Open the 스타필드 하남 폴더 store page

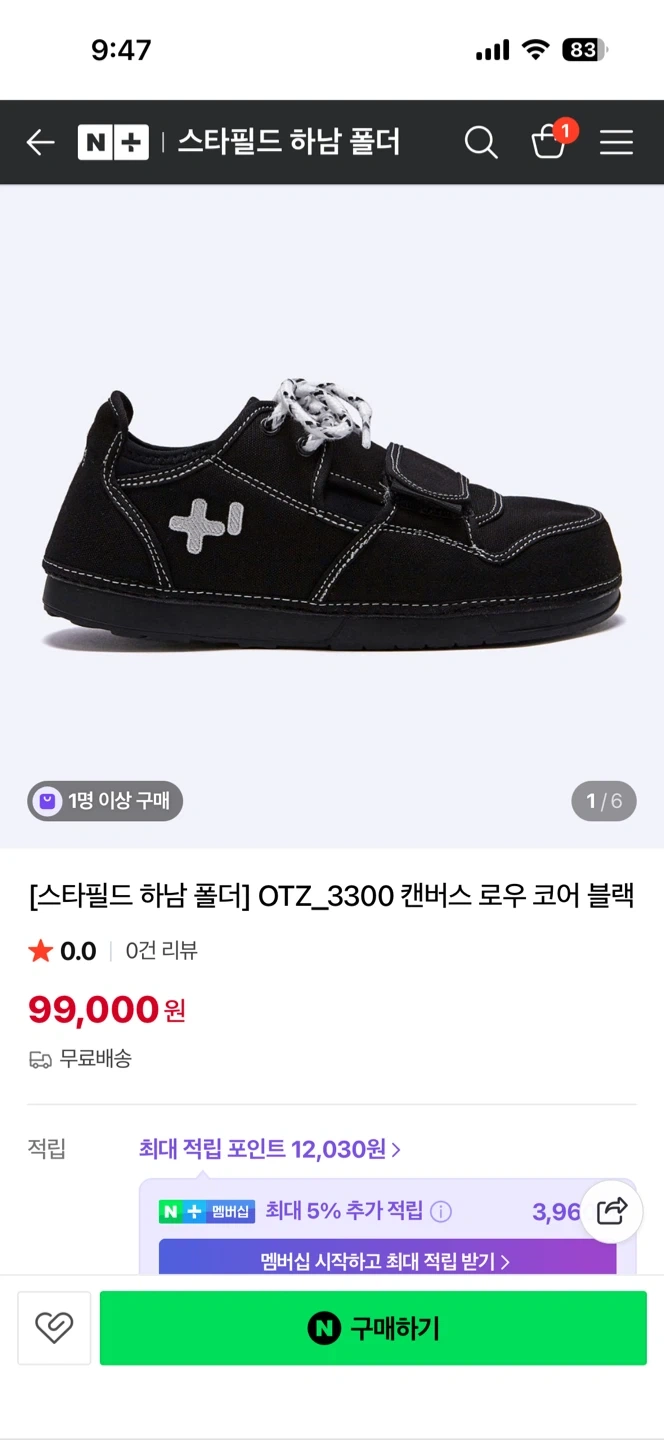pos(289,143)
